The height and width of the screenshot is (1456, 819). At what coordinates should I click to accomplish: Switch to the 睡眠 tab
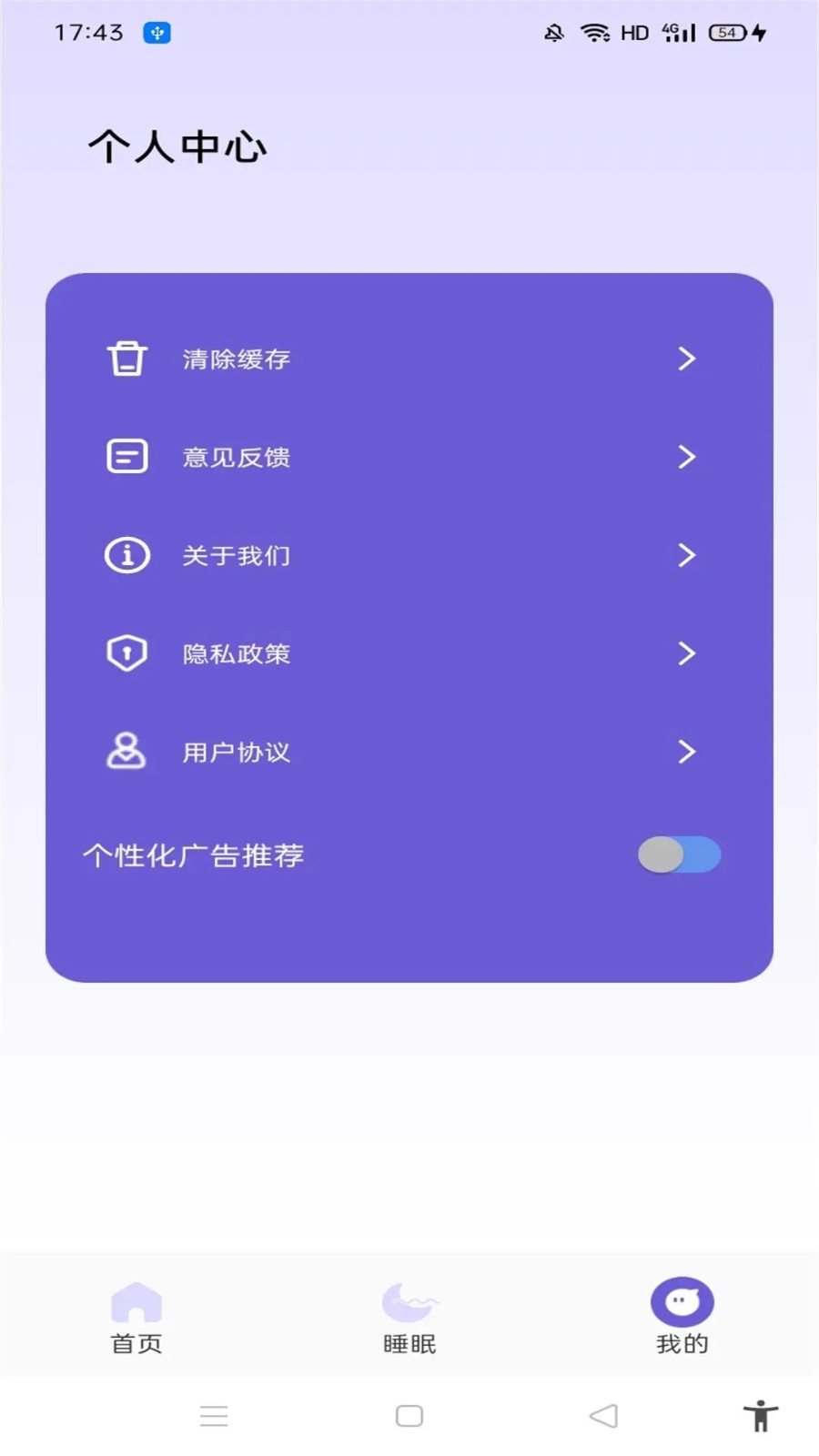click(x=409, y=1318)
